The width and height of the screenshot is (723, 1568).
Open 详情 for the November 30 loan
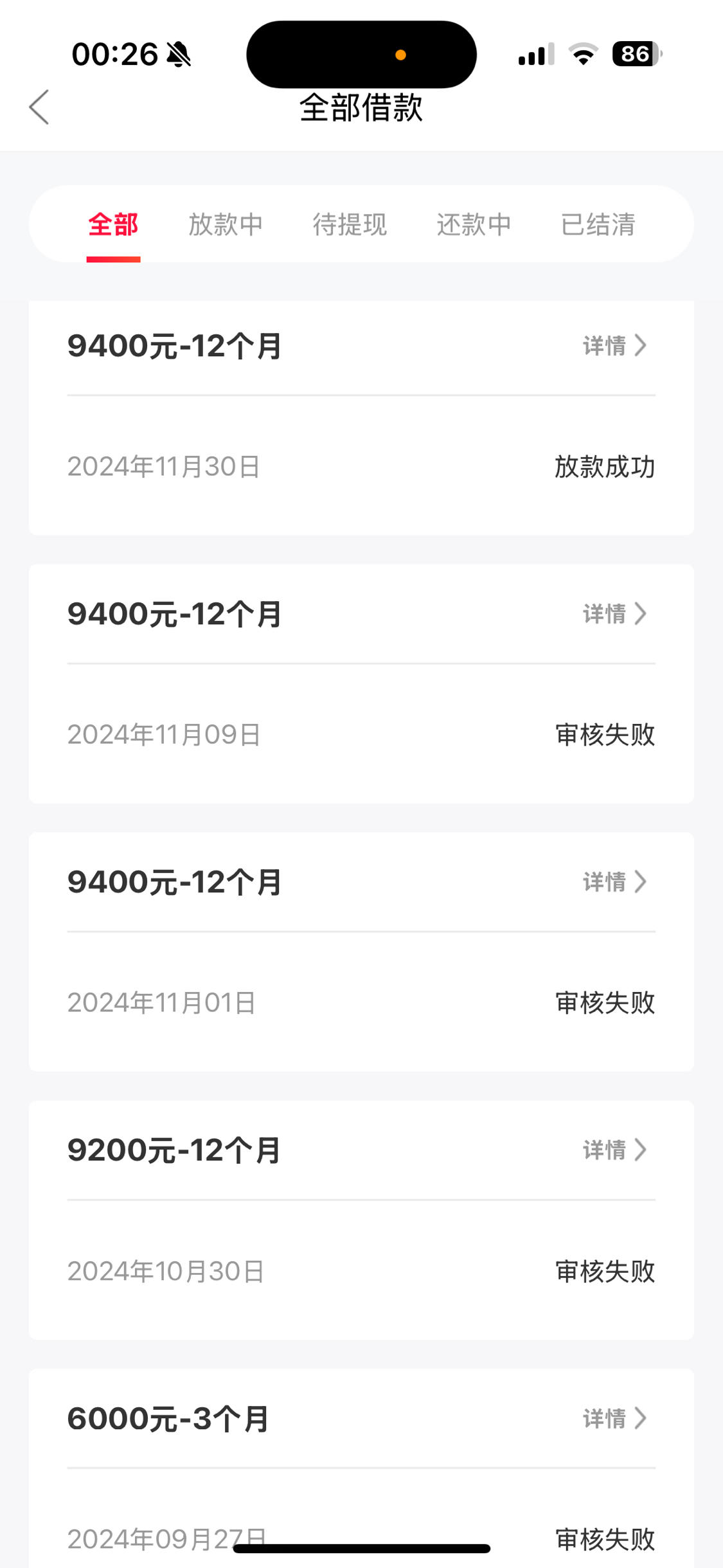coord(615,346)
